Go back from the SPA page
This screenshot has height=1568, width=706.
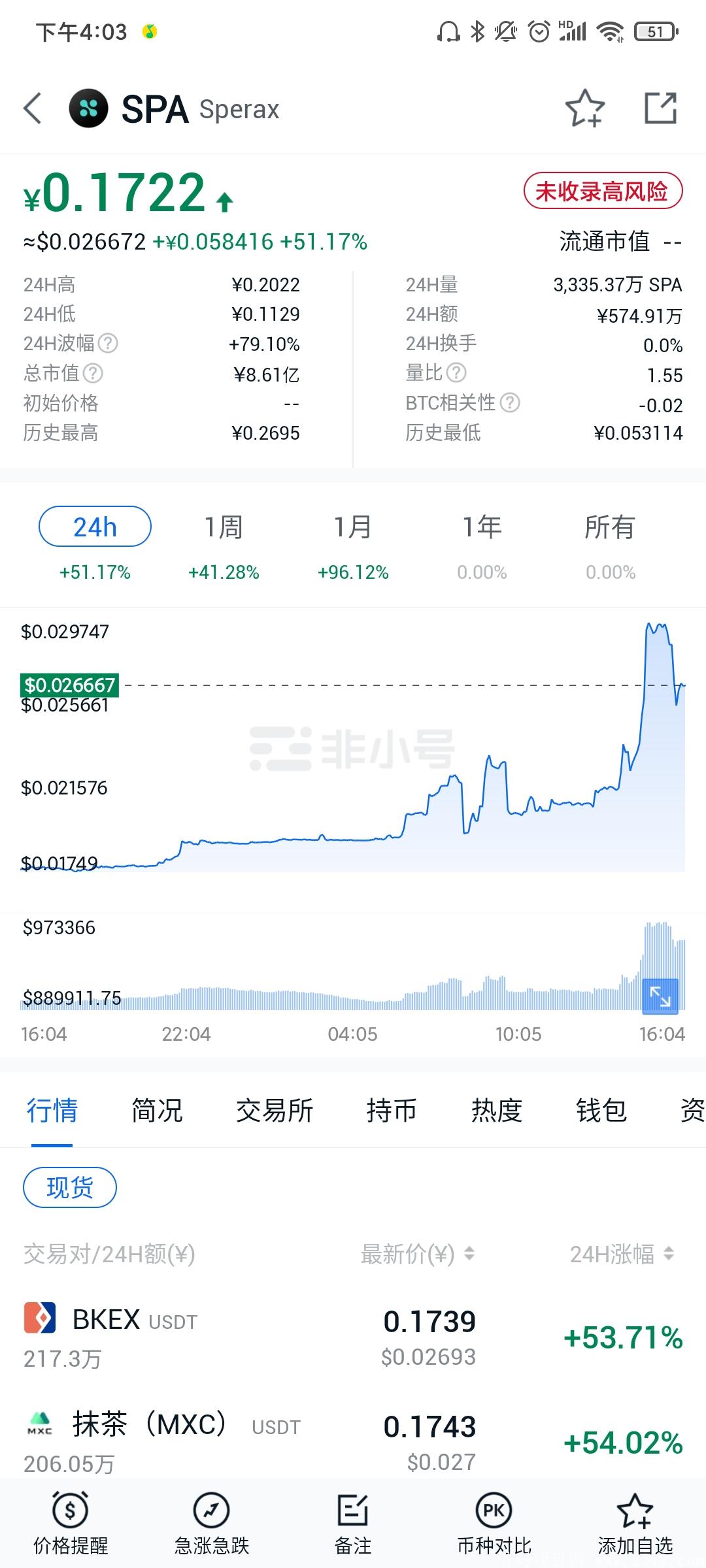point(33,108)
